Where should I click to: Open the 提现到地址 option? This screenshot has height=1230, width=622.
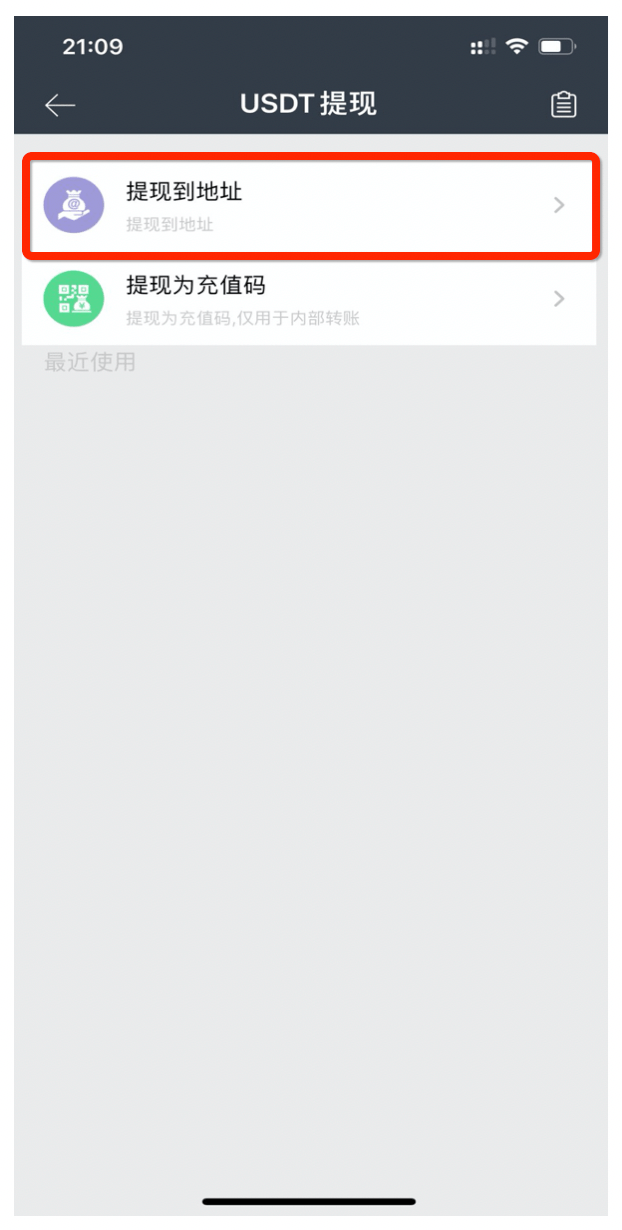pos(310,205)
